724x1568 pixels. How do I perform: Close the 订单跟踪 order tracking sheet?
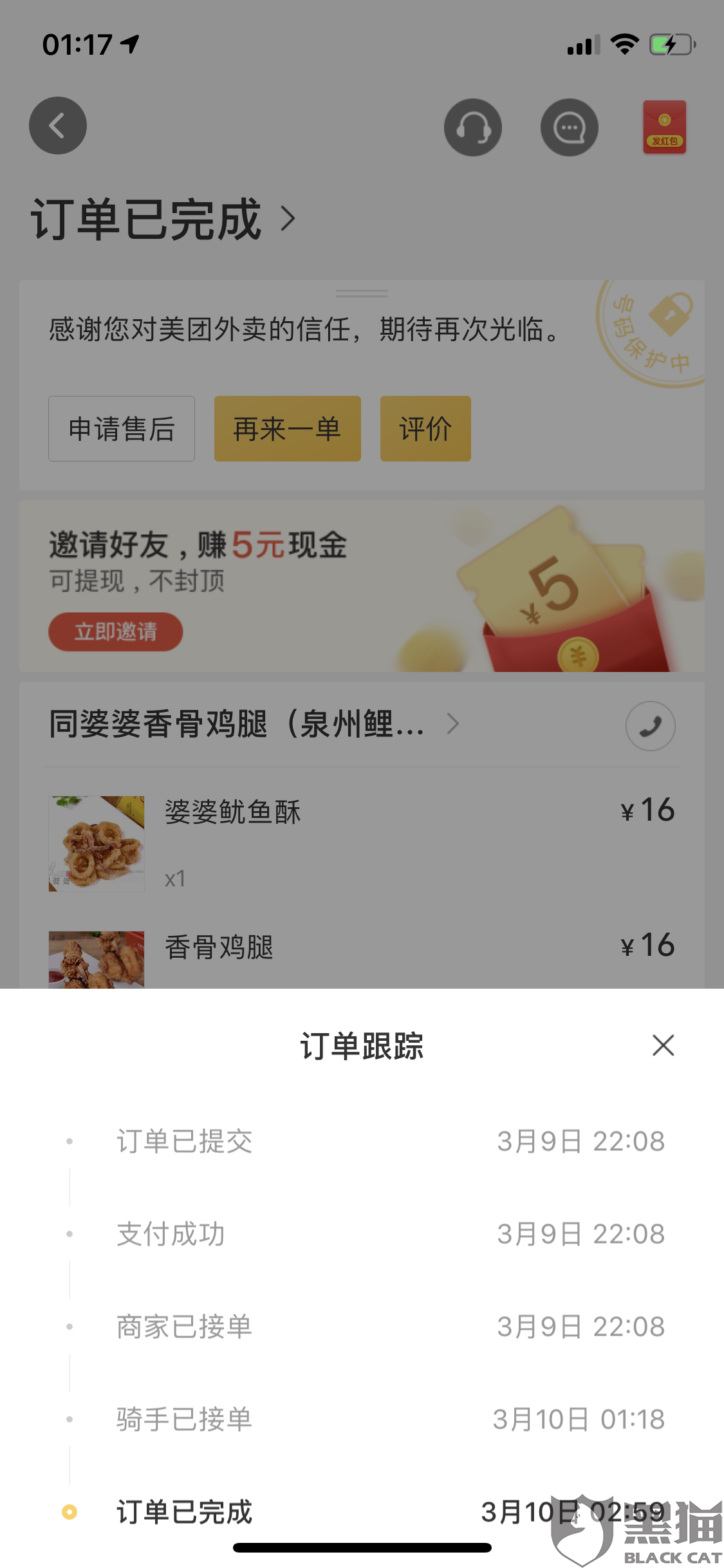663,1045
